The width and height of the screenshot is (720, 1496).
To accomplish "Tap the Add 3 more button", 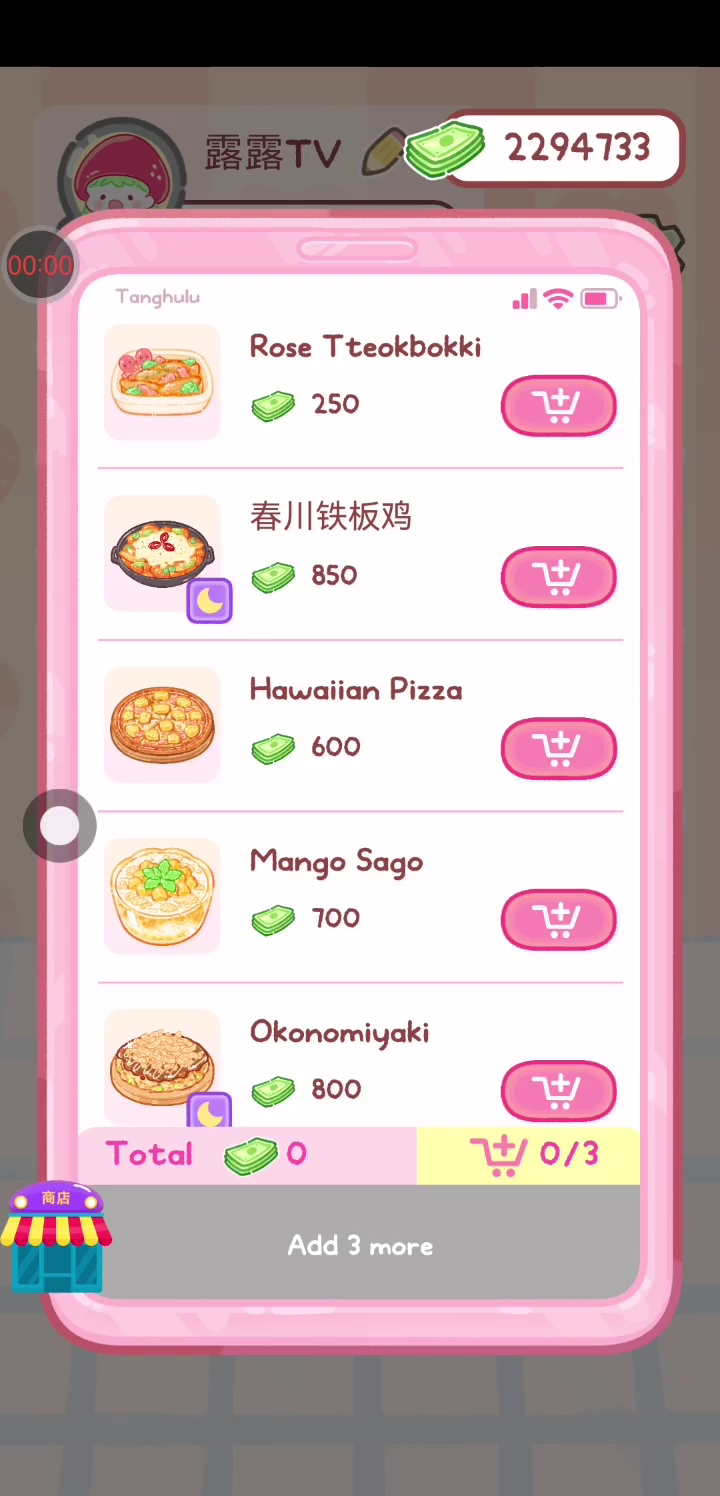I will click(x=360, y=1245).
